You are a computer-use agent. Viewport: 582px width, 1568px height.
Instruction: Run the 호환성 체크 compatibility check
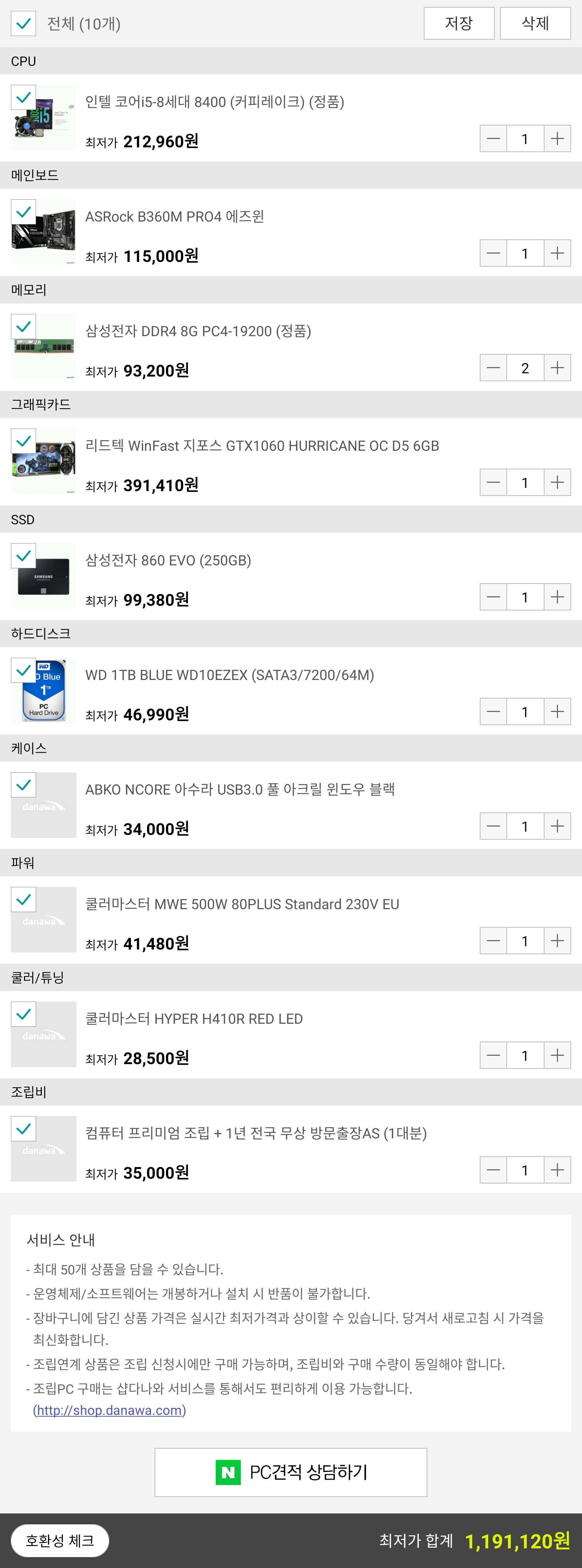60,1541
